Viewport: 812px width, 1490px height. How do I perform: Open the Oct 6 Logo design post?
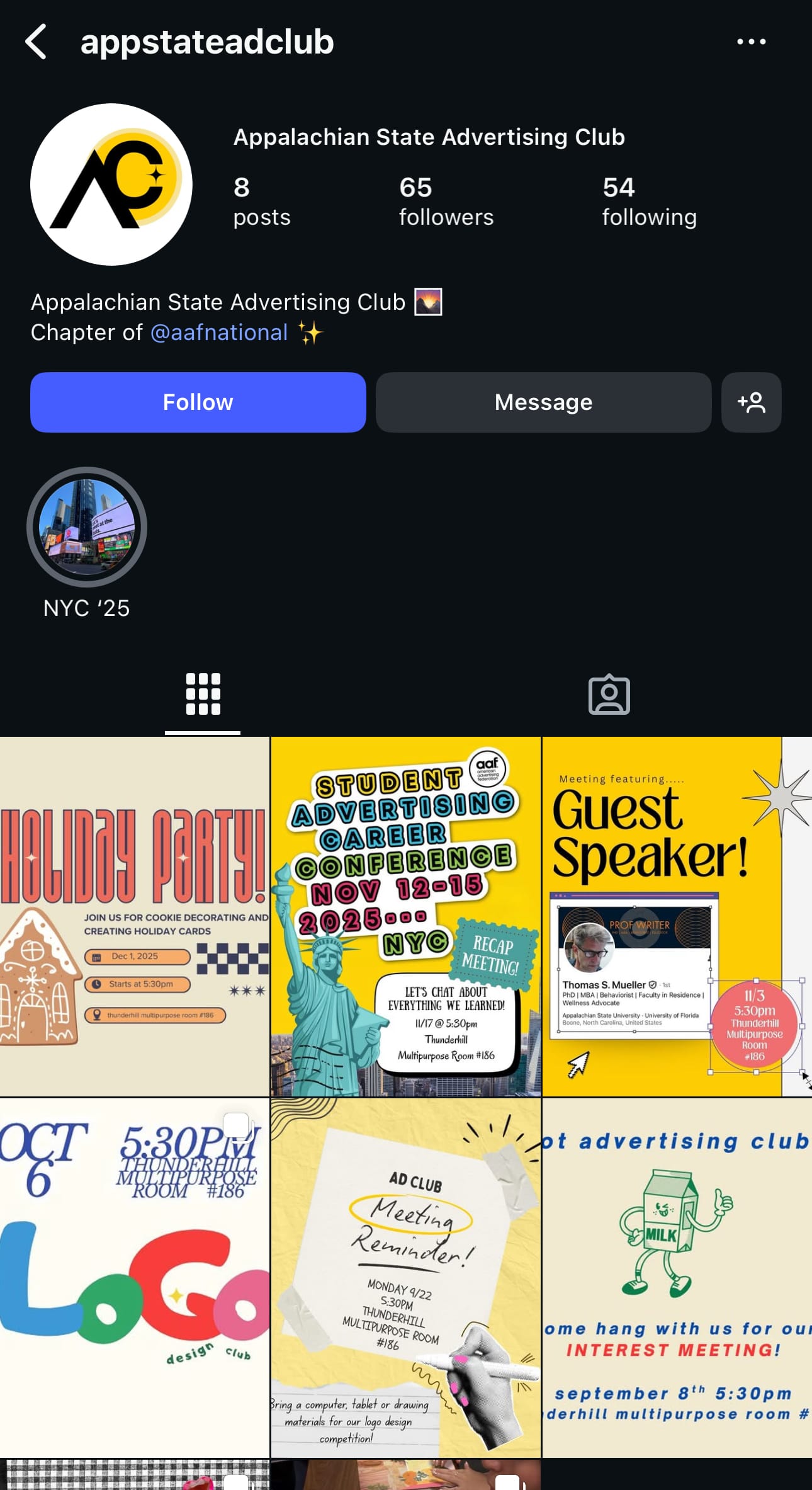pos(135,1277)
